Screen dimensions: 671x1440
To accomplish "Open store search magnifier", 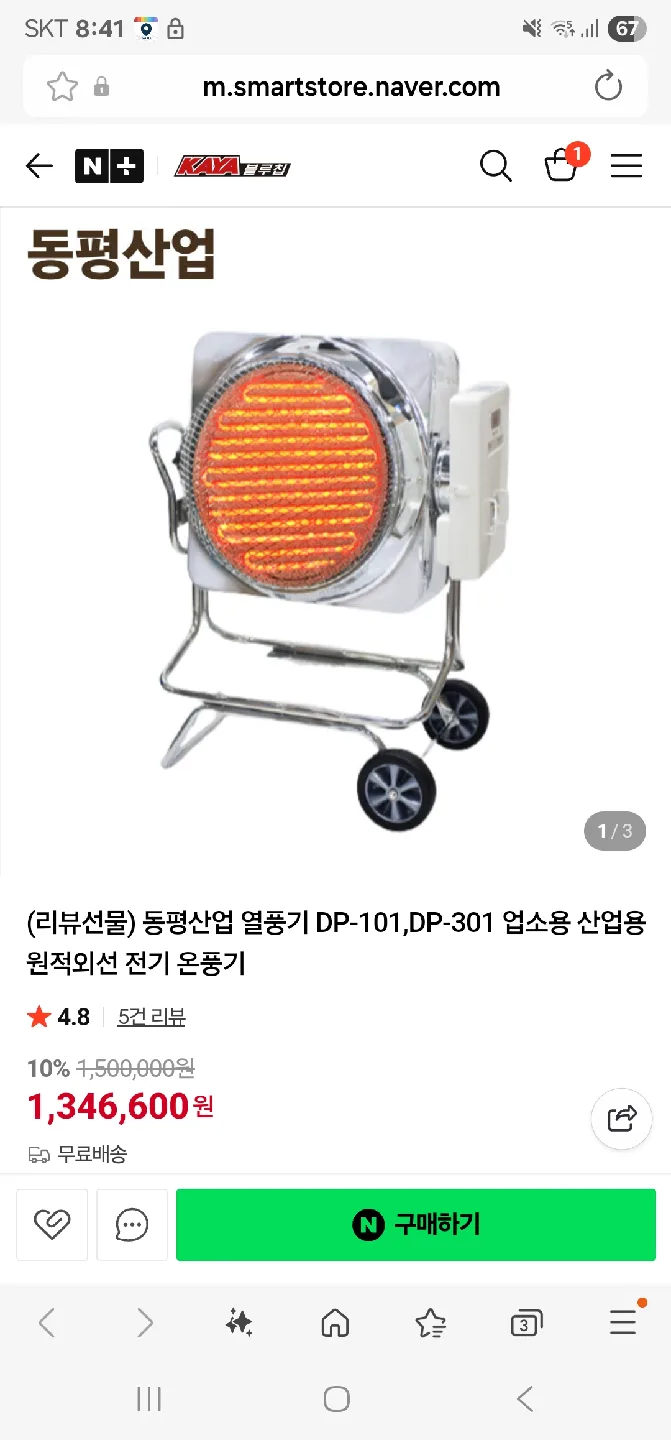I will (495, 166).
